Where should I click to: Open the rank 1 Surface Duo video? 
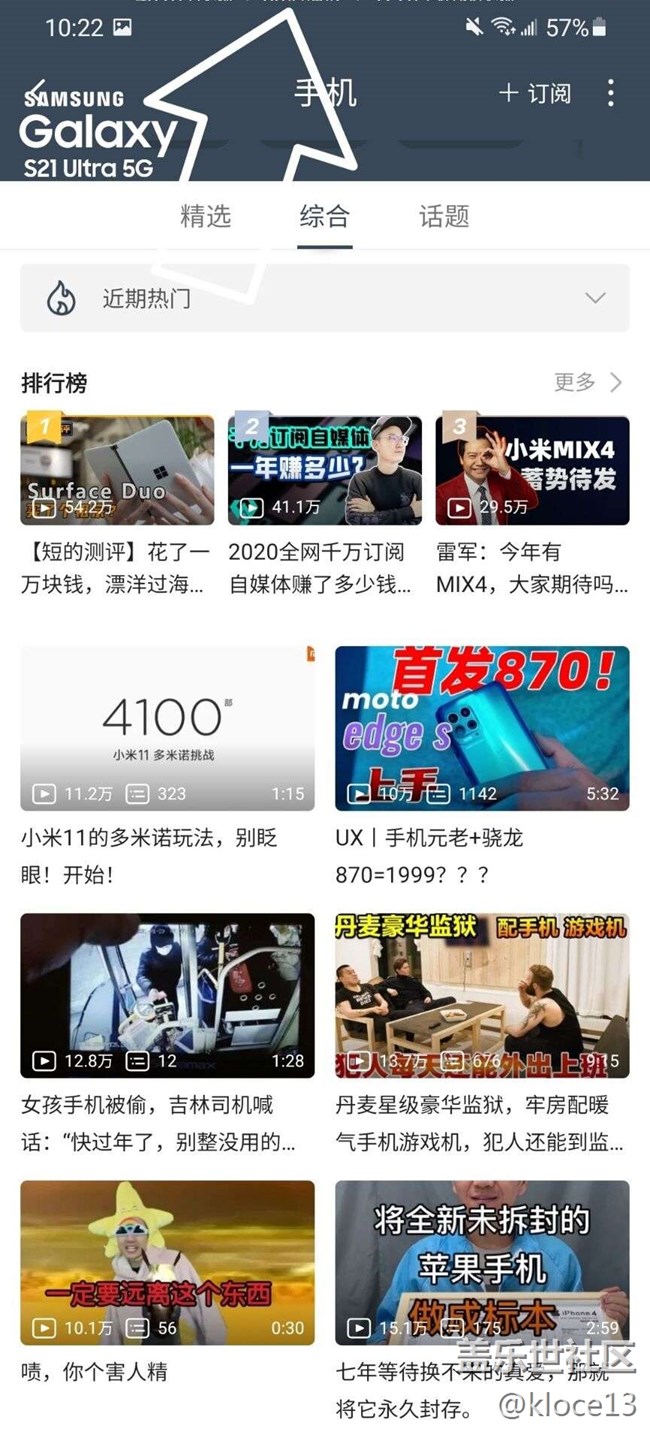coord(117,471)
